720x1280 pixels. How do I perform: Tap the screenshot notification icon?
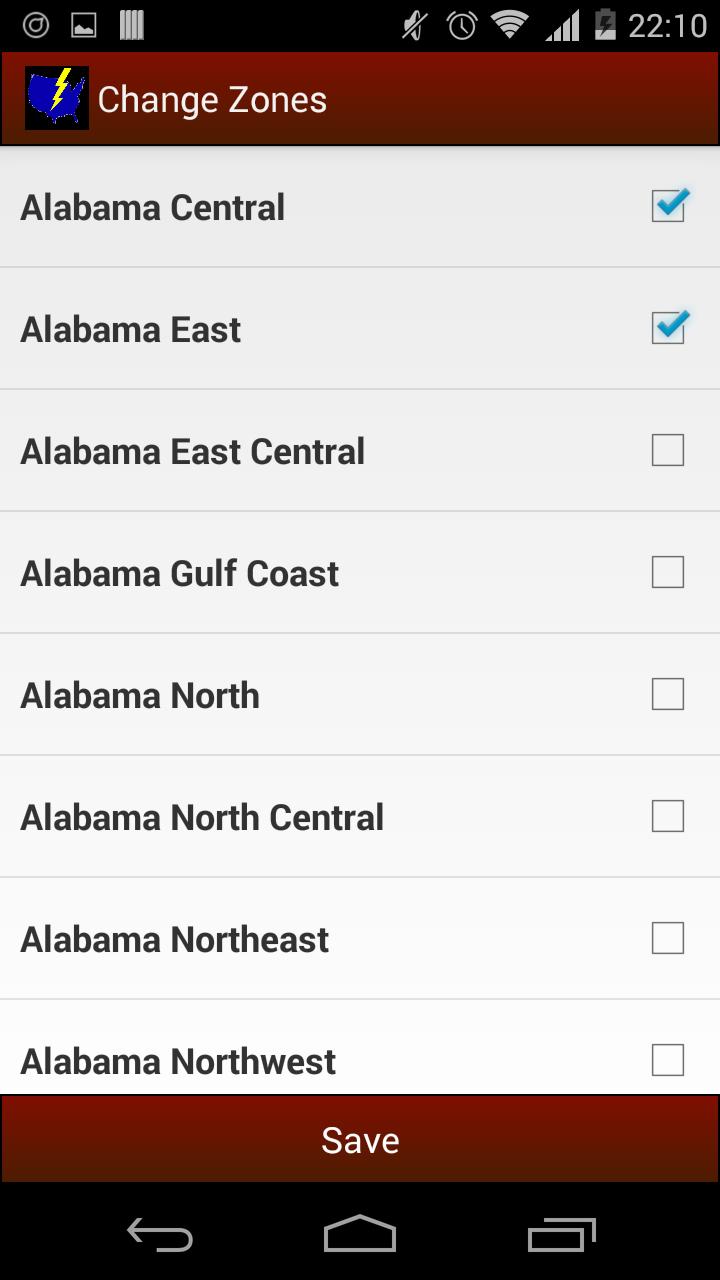click(84, 27)
